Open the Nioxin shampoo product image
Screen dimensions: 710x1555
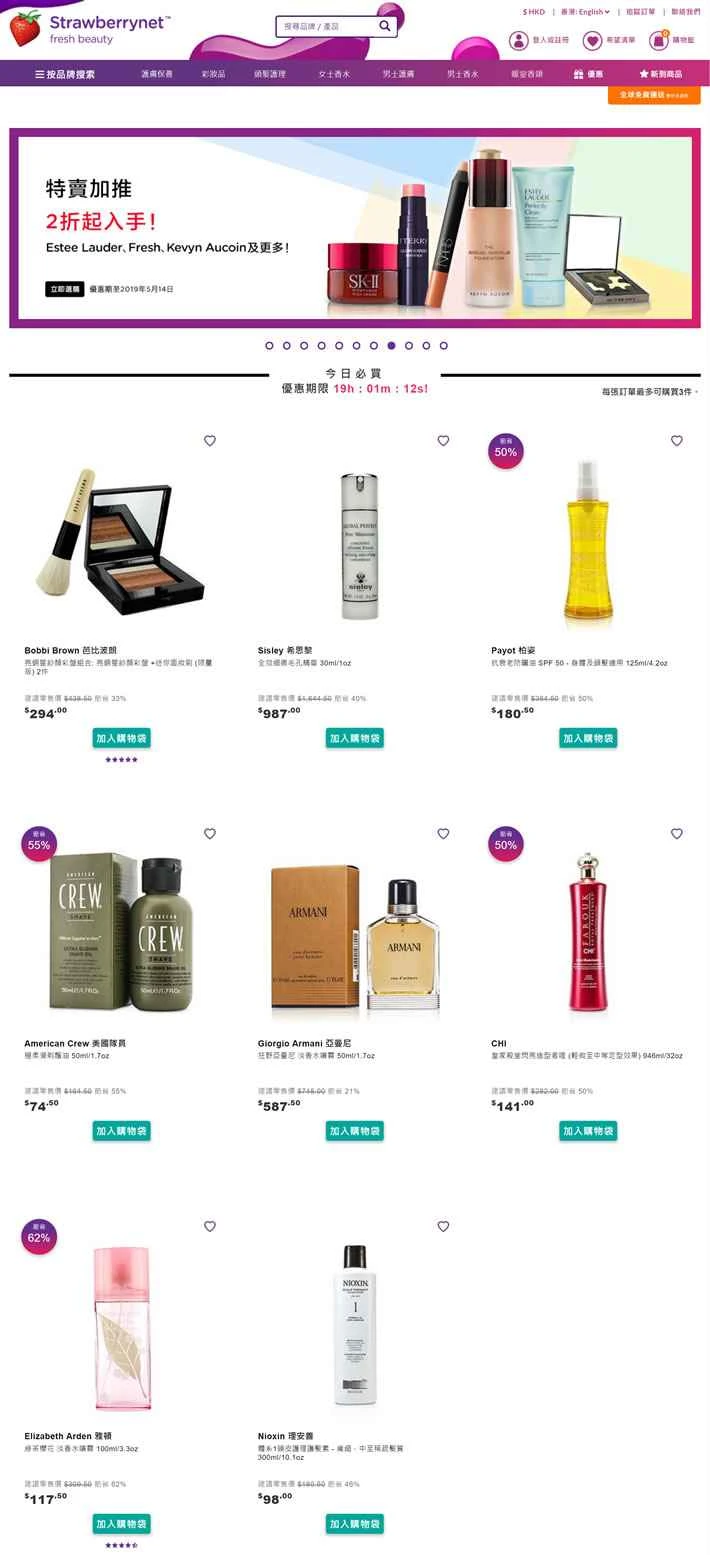click(x=354, y=1323)
